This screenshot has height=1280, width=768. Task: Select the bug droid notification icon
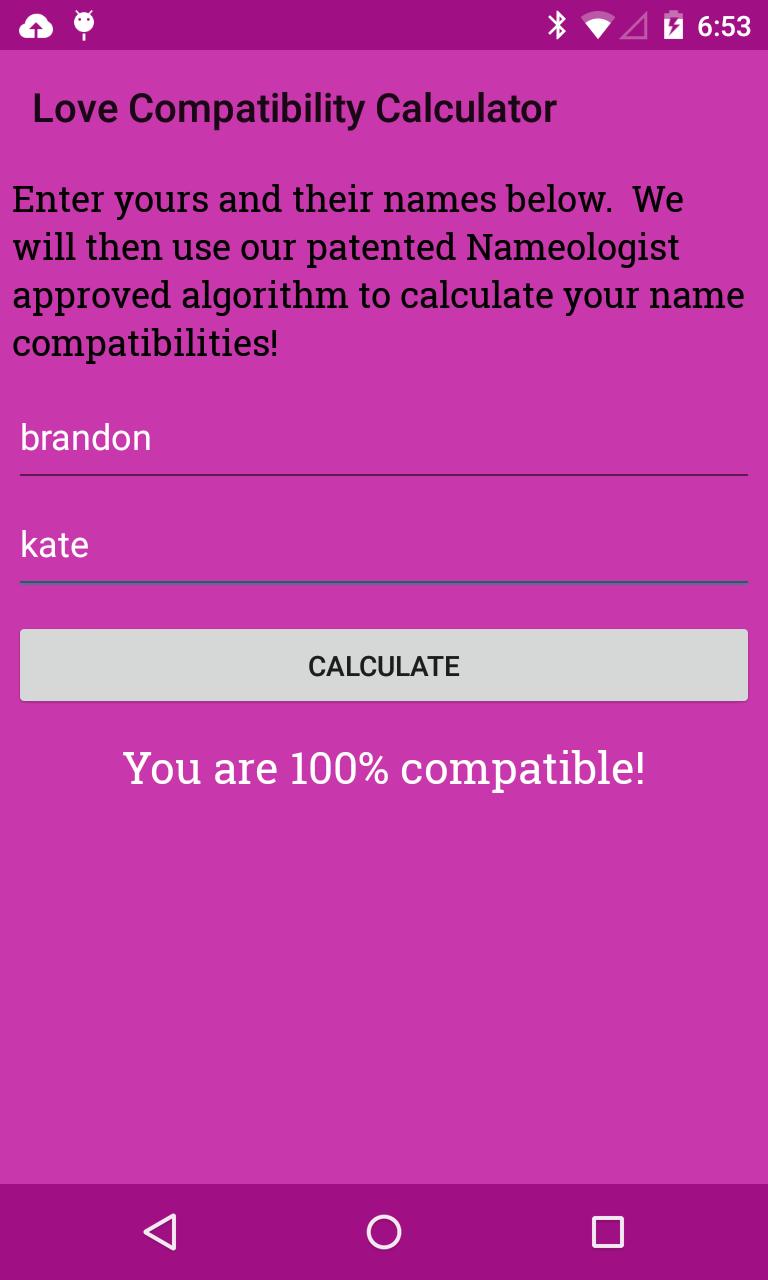[x=85, y=26]
